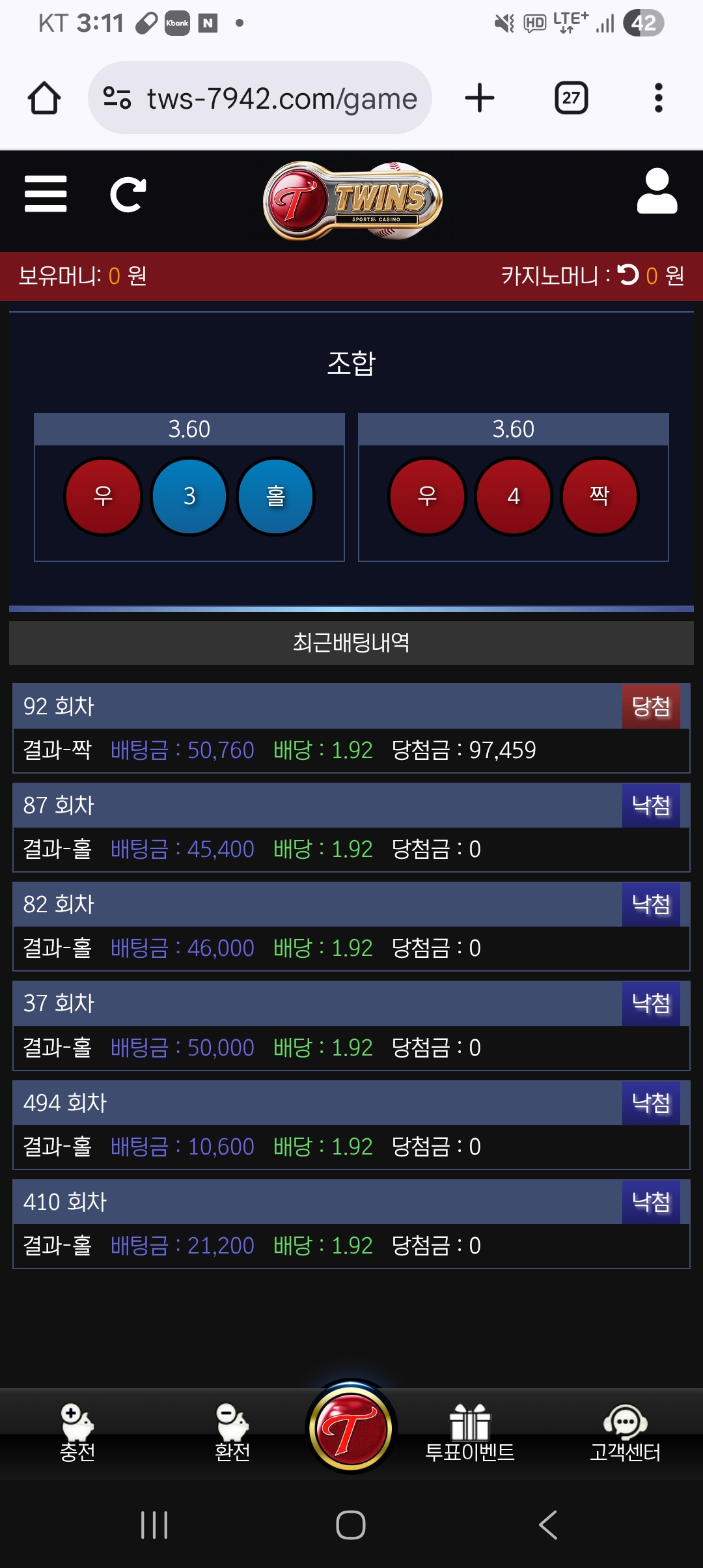
Task: Refresh the 카지노머니 balance
Action: 629,275
